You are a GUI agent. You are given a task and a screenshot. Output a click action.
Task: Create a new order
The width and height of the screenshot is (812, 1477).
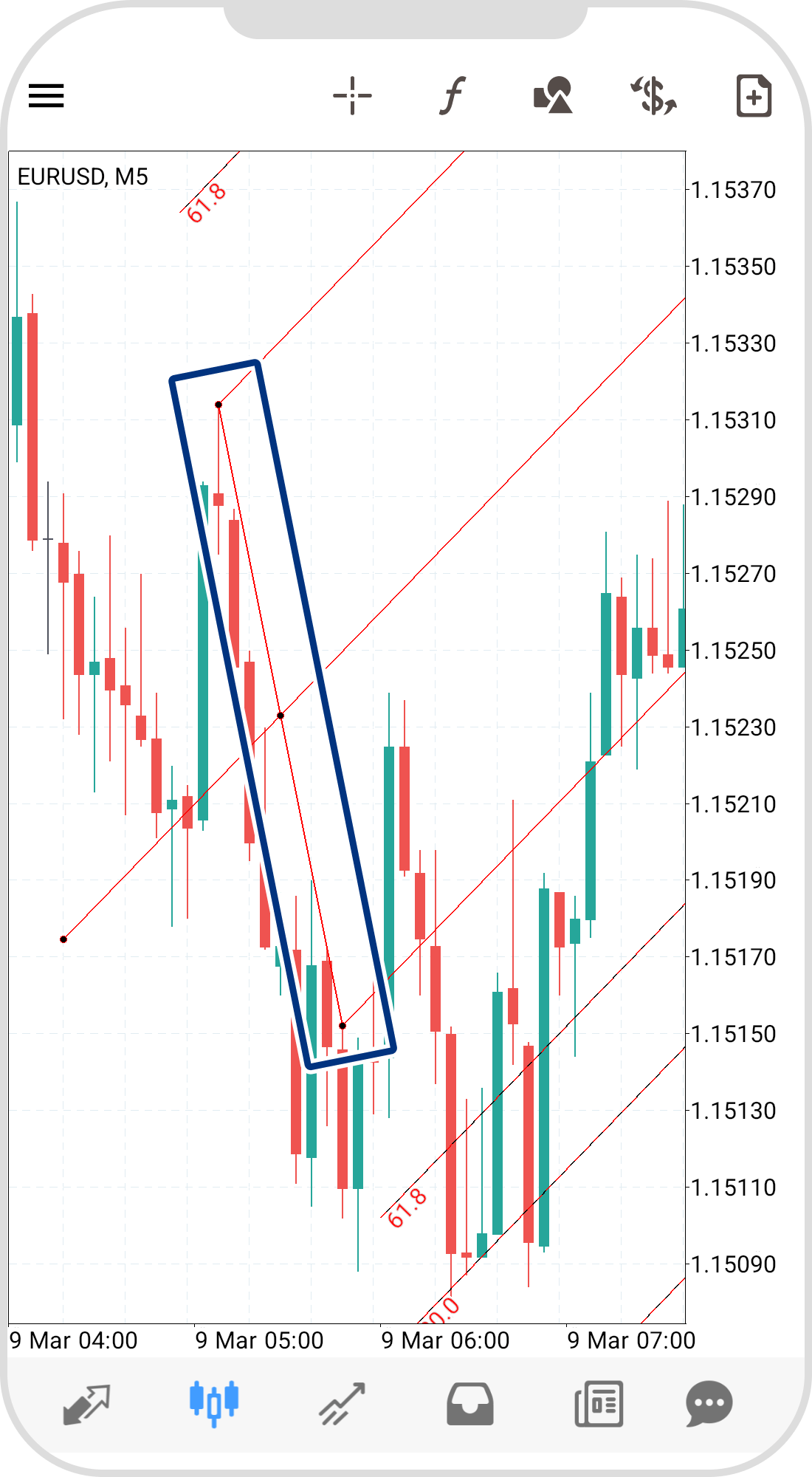(x=754, y=96)
